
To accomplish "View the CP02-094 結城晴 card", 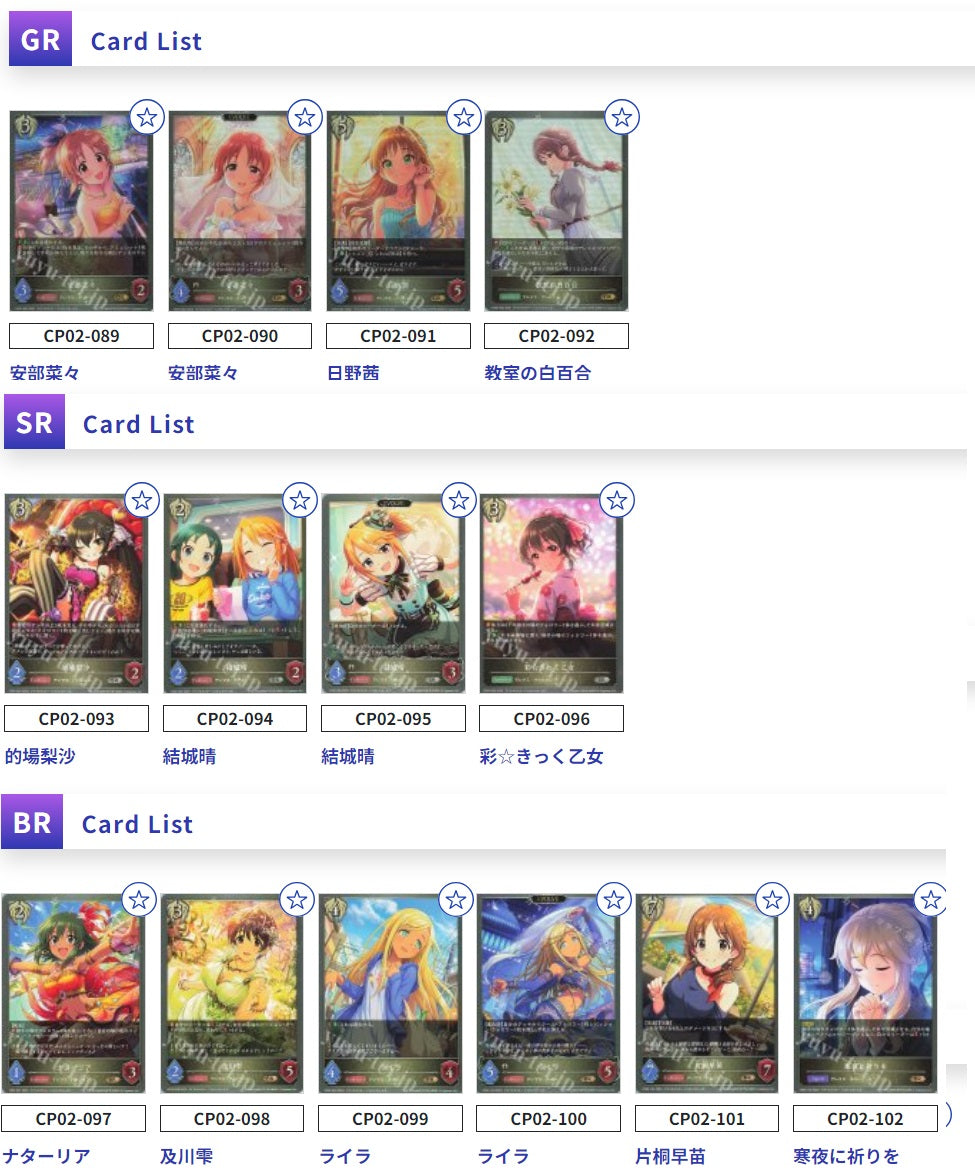I will 234,593.
